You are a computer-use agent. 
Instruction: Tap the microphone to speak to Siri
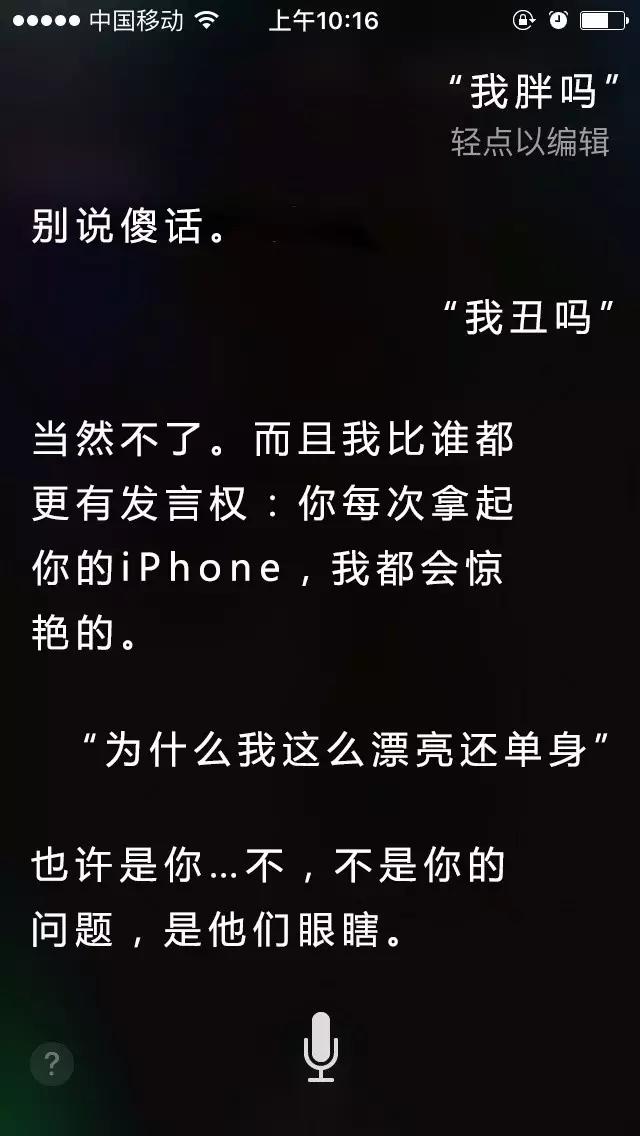[x=320, y=1046]
